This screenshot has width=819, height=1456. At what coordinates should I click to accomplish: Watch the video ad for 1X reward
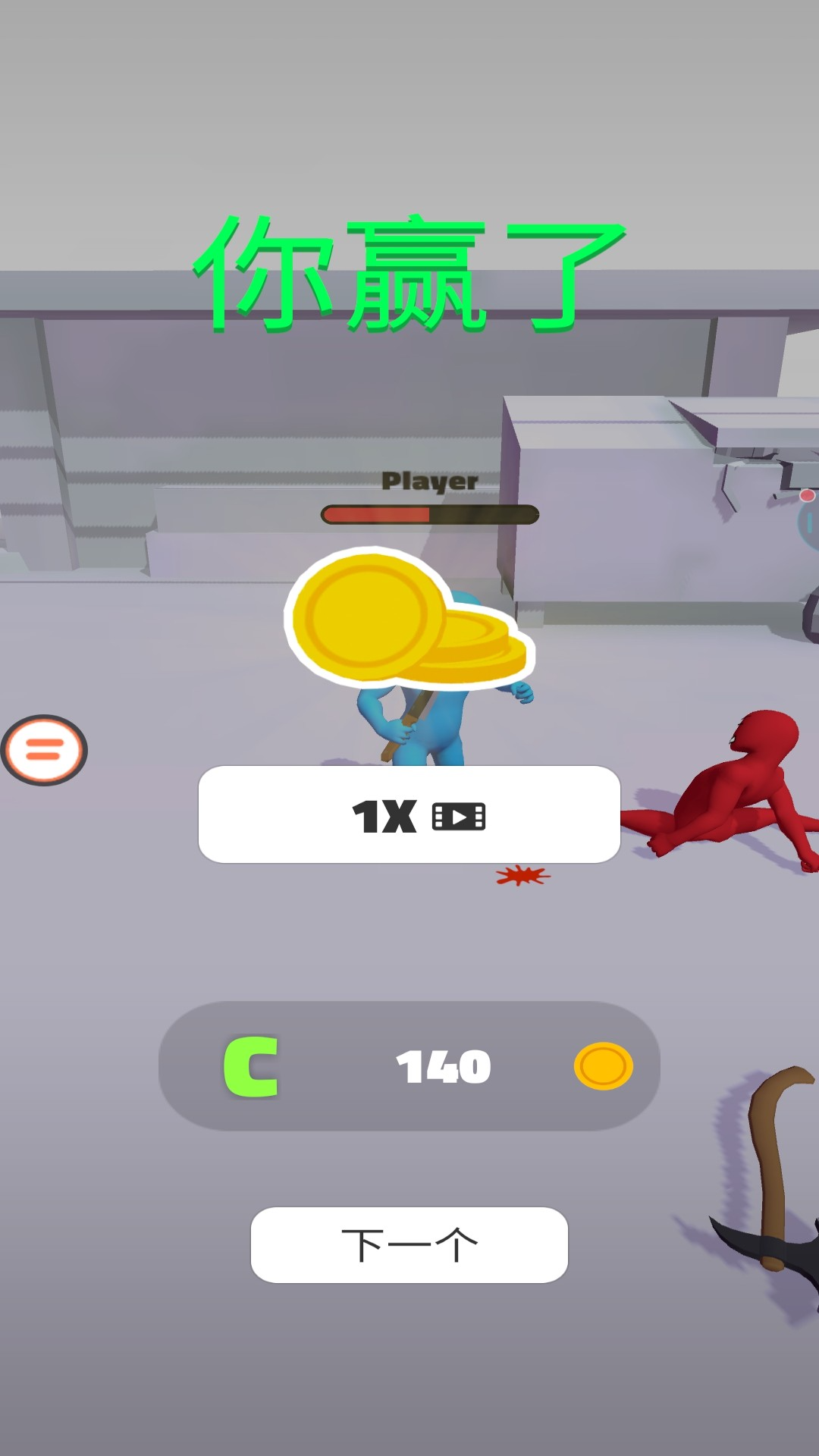click(409, 815)
